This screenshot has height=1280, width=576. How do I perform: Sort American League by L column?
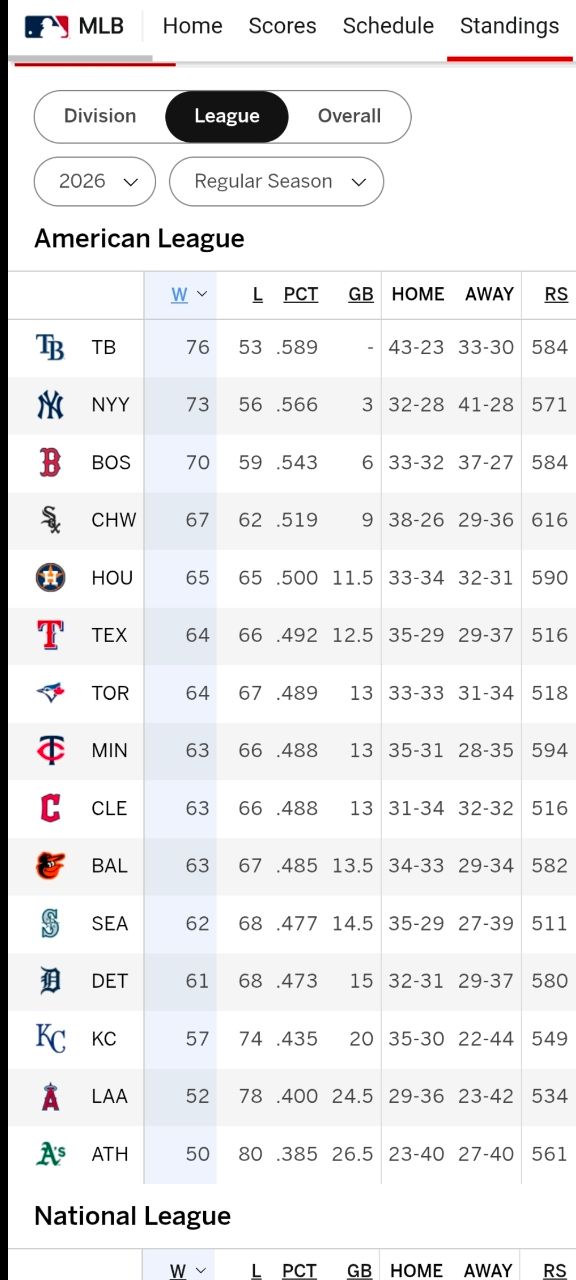point(257,294)
